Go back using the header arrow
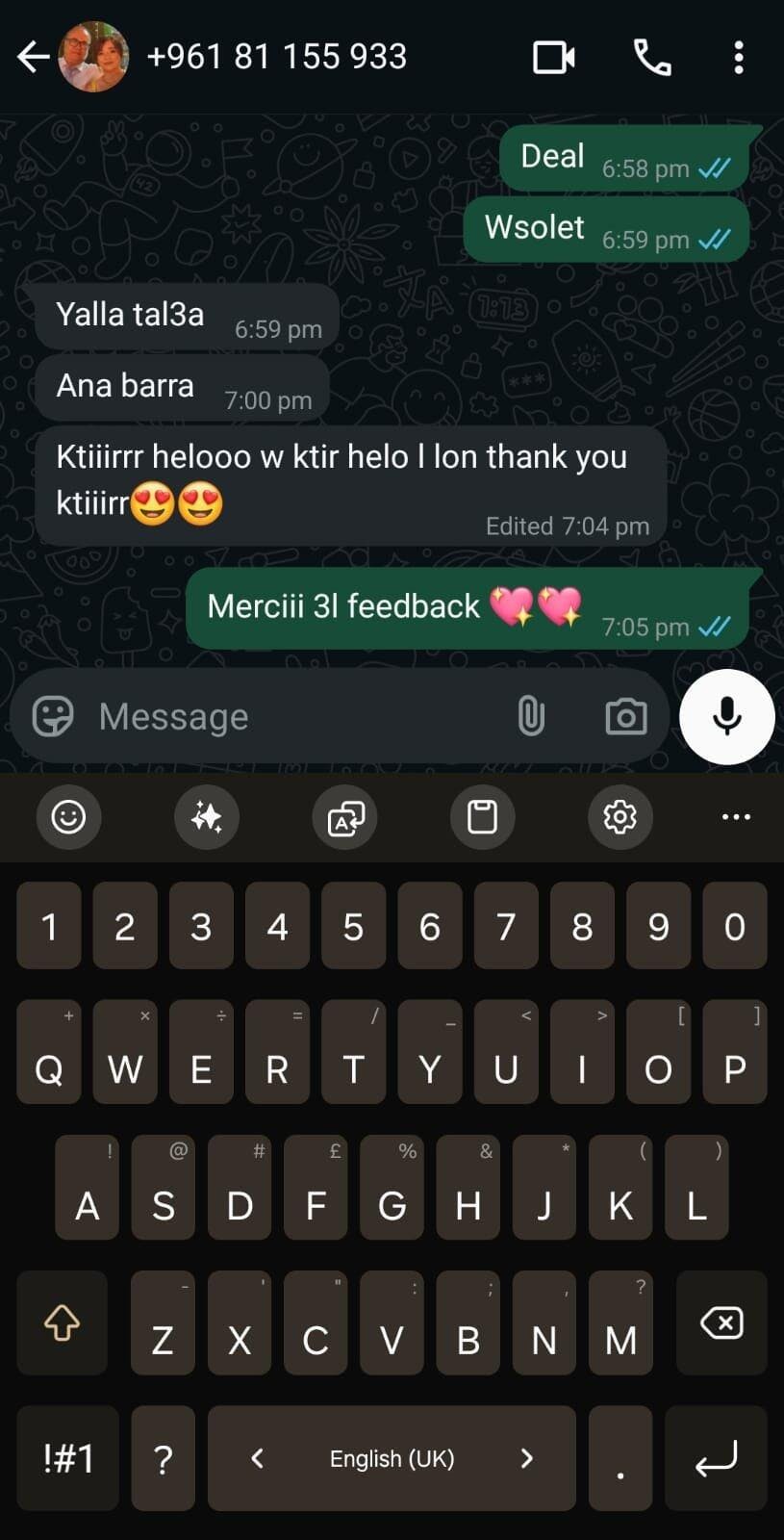The width and height of the screenshot is (784, 1540). click(x=33, y=57)
